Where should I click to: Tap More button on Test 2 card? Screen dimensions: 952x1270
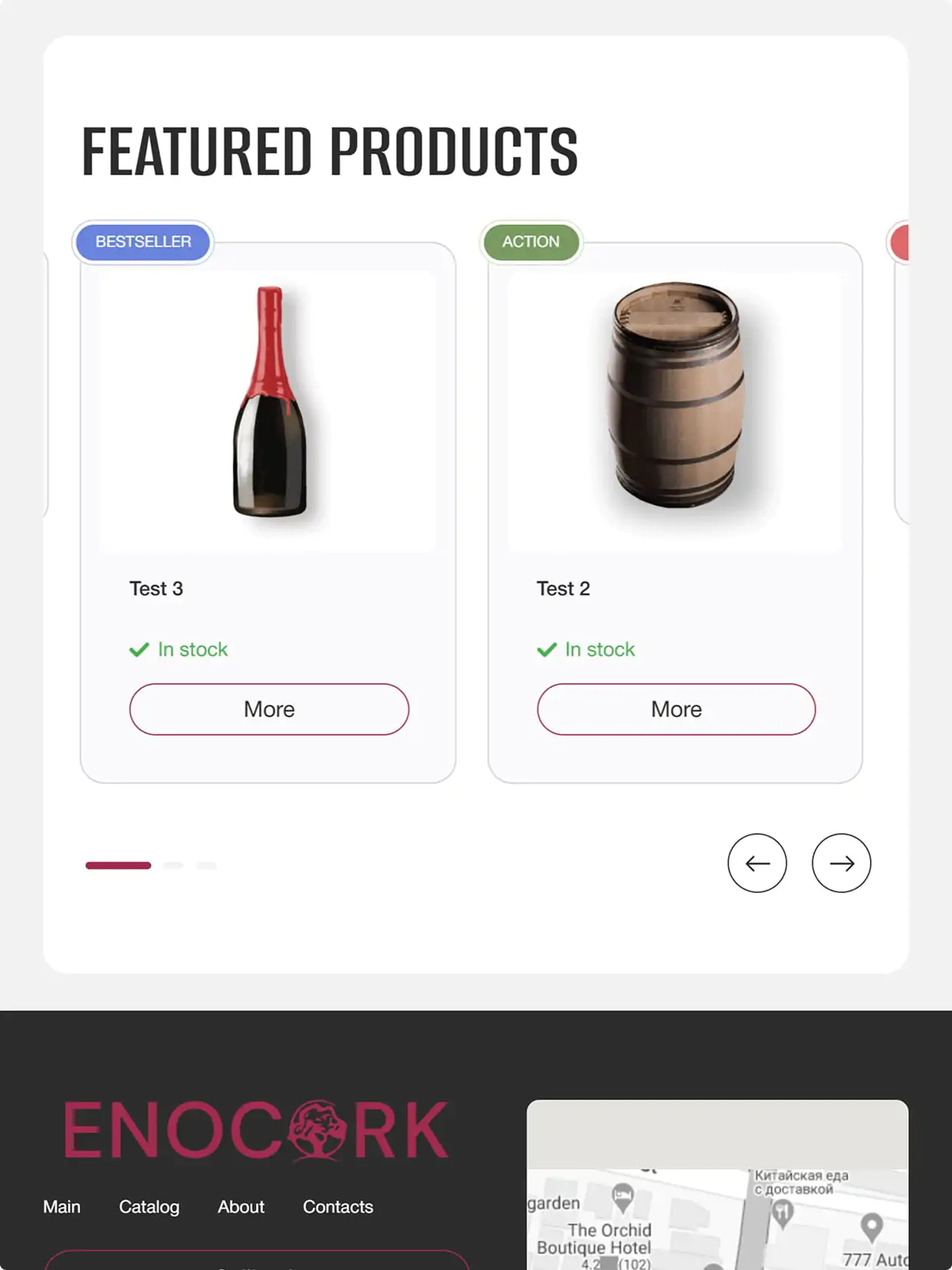[x=676, y=709]
